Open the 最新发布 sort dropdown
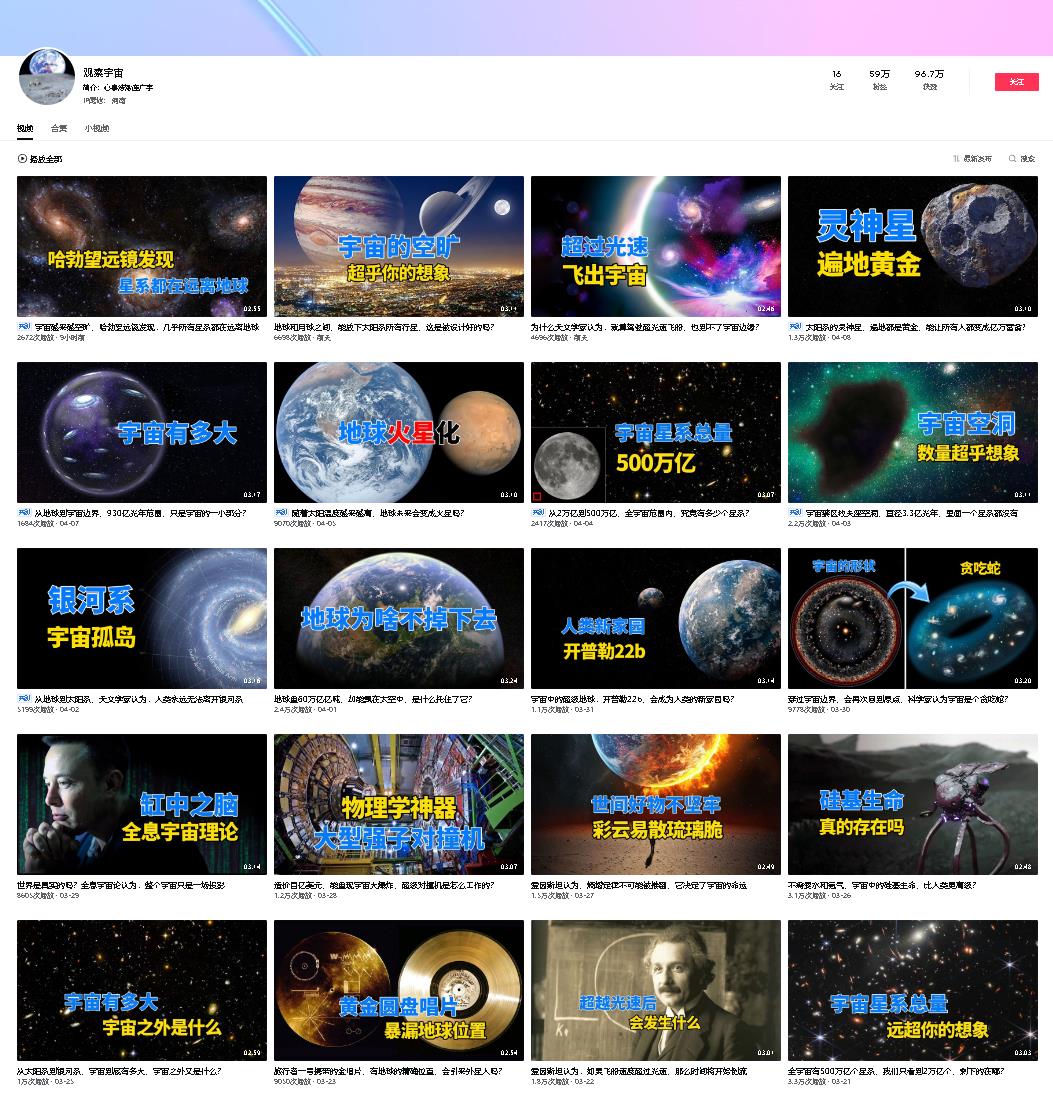This screenshot has width=1053, height=1097. click(972, 159)
